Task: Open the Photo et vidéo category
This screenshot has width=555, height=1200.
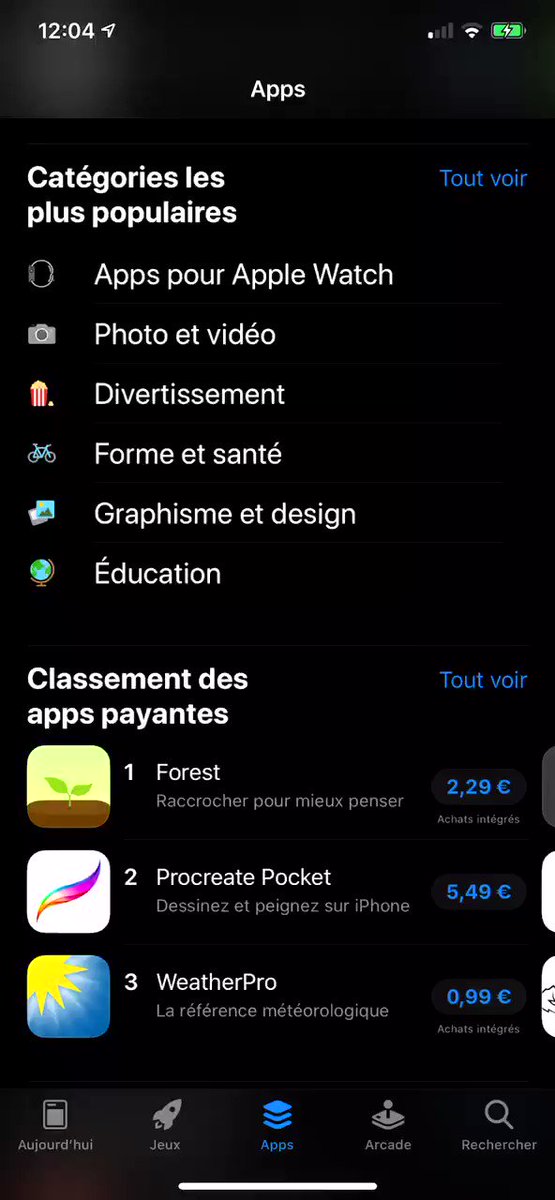Action: coord(277,334)
